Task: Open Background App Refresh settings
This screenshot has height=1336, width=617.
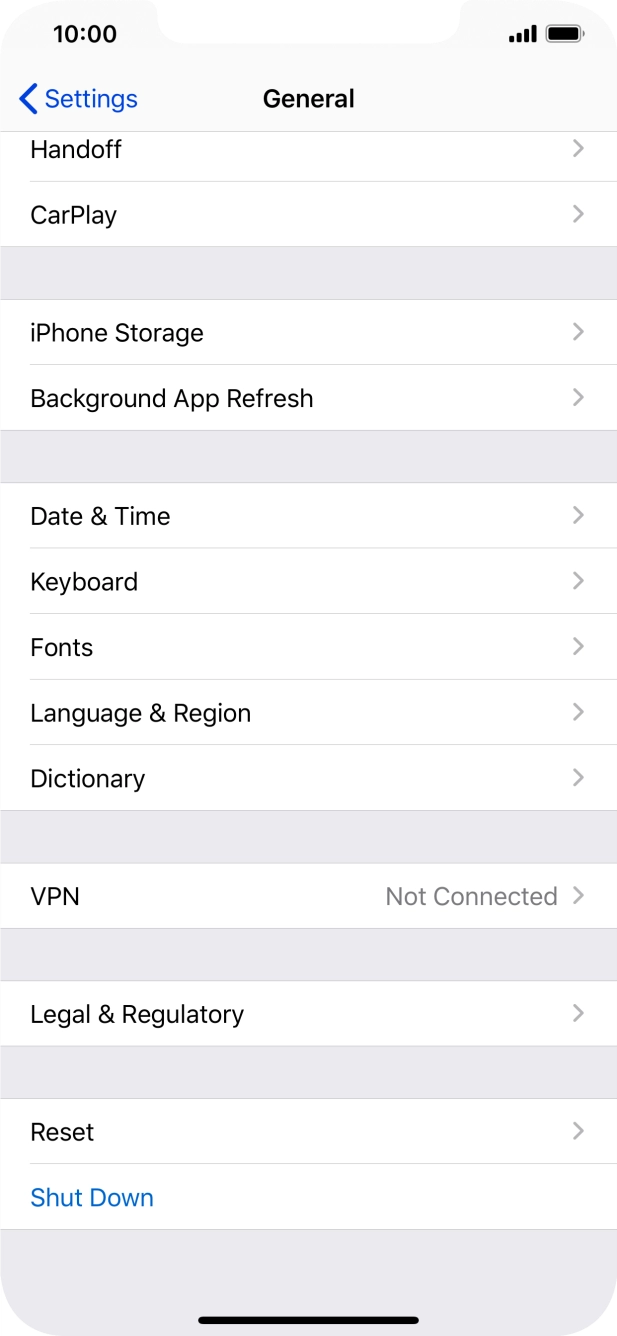Action: (x=308, y=398)
